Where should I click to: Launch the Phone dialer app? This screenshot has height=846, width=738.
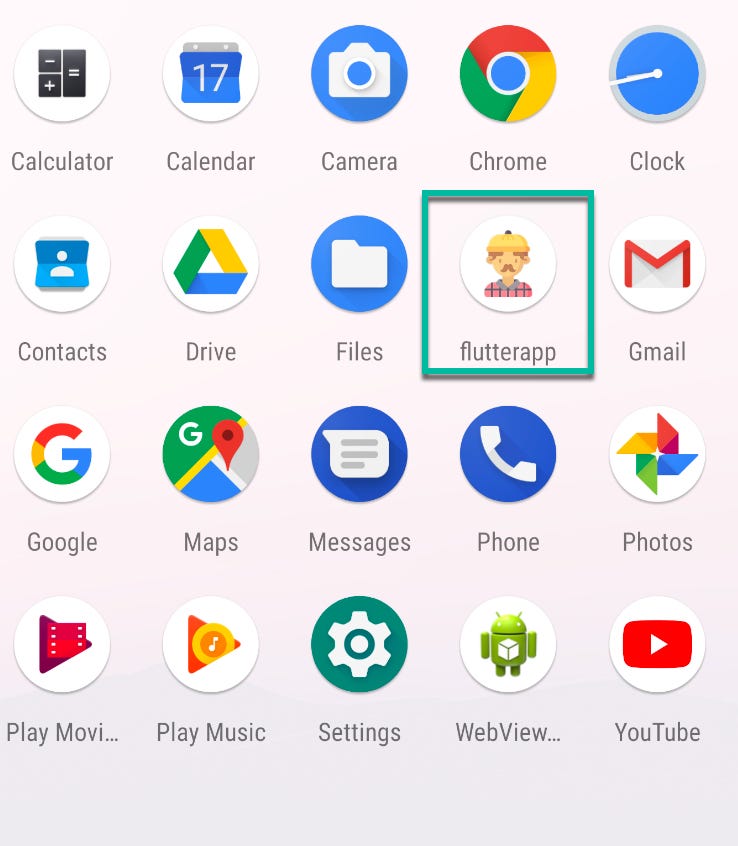tap(508, 455)
